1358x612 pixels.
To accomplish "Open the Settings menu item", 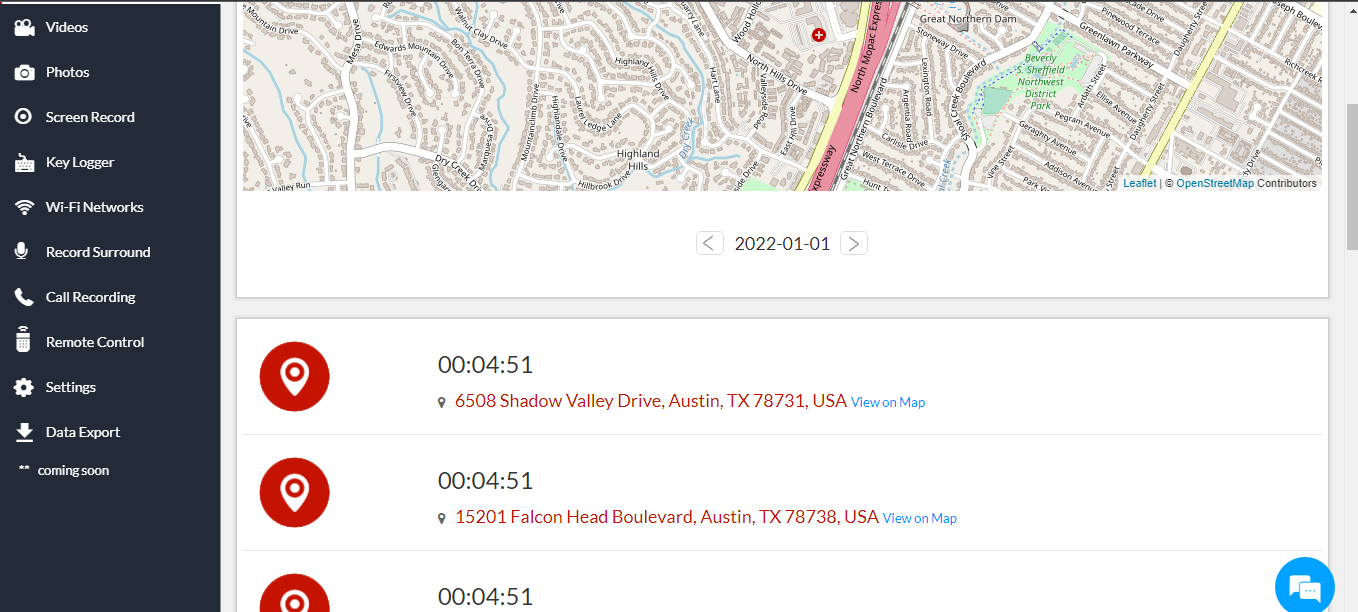I will 70,387.
